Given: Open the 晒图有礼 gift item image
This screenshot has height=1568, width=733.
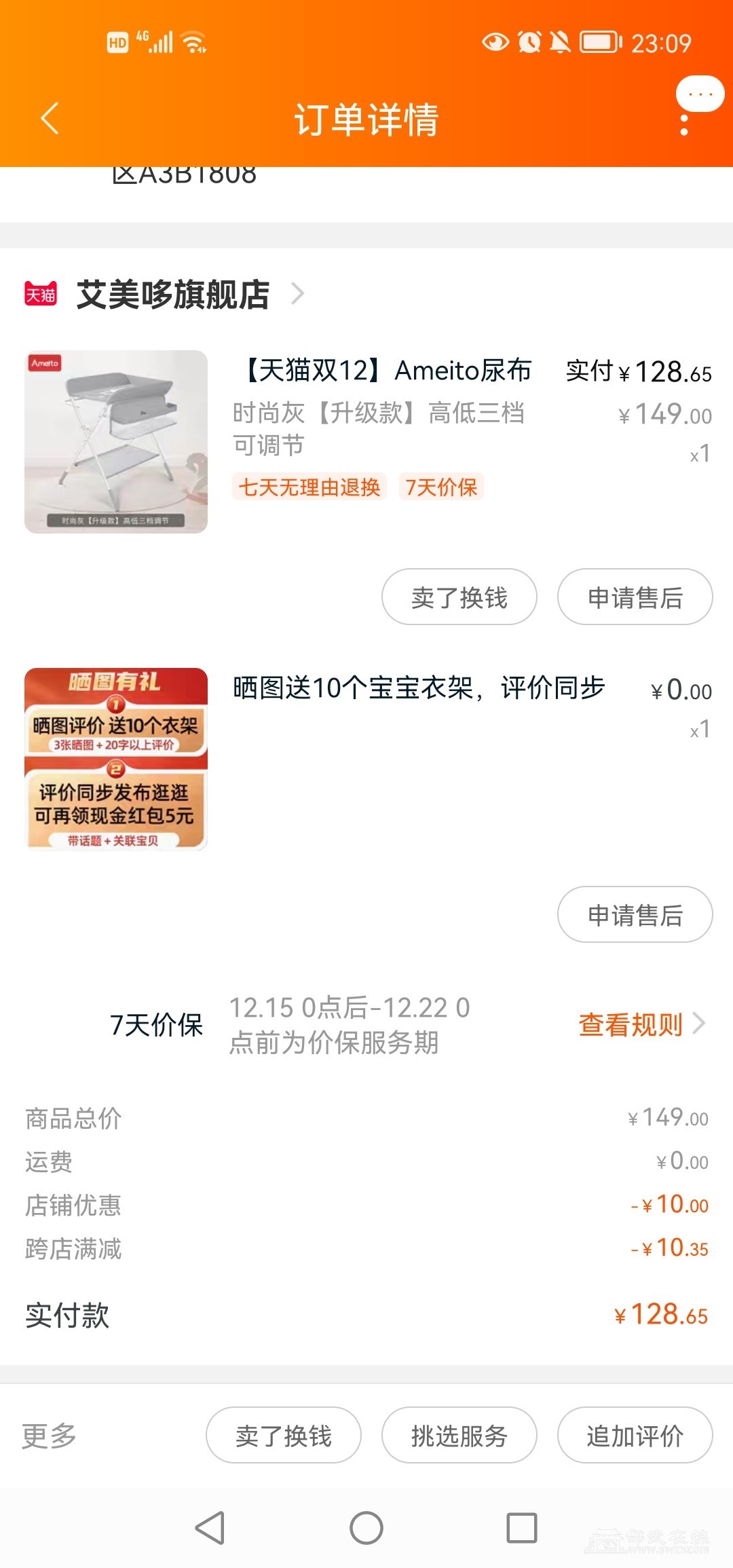Looking at the screenshot, I should pyautogui.click(x=116, y=759).
